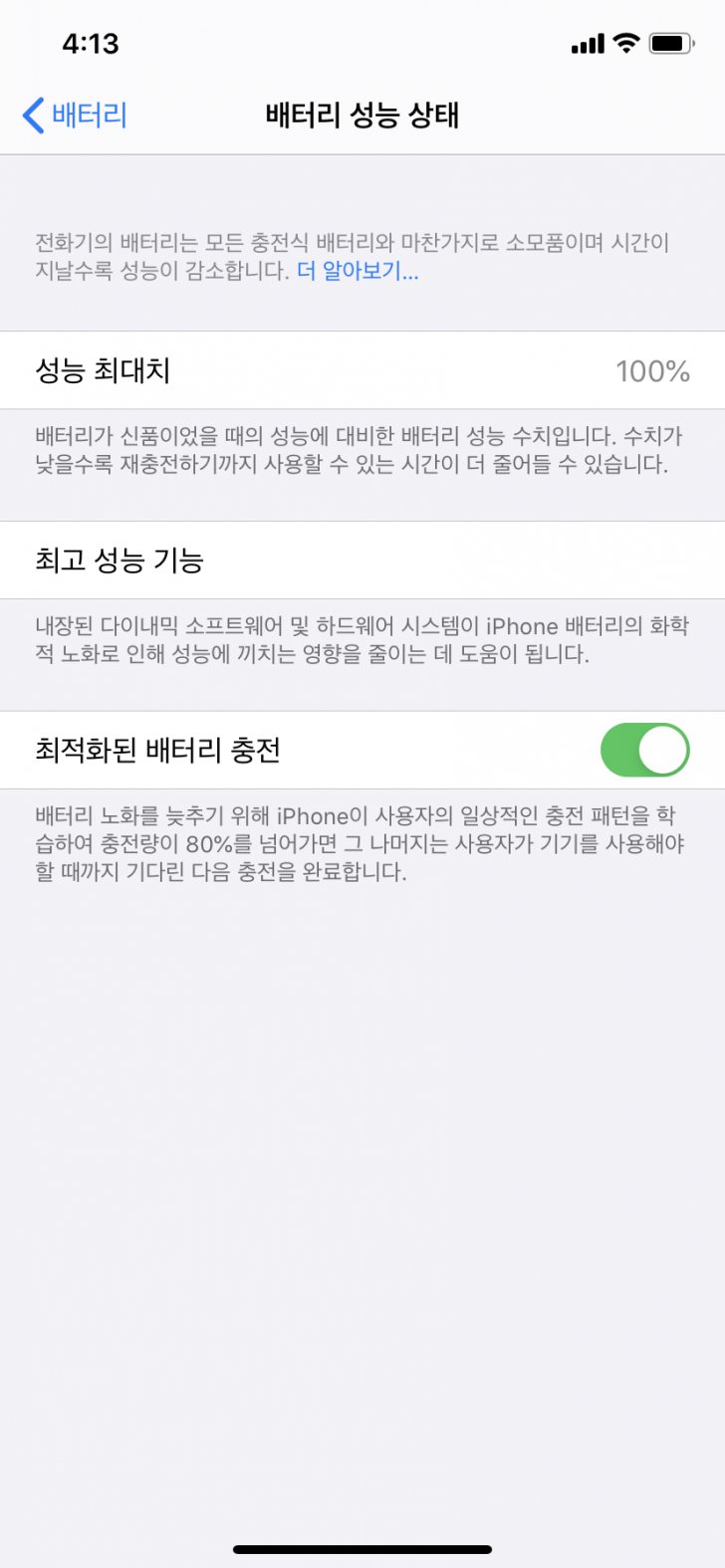Turn off 최적화된 배터리 충전
Viewport: 725px width, 1568px height.
(x=644, y=750)
